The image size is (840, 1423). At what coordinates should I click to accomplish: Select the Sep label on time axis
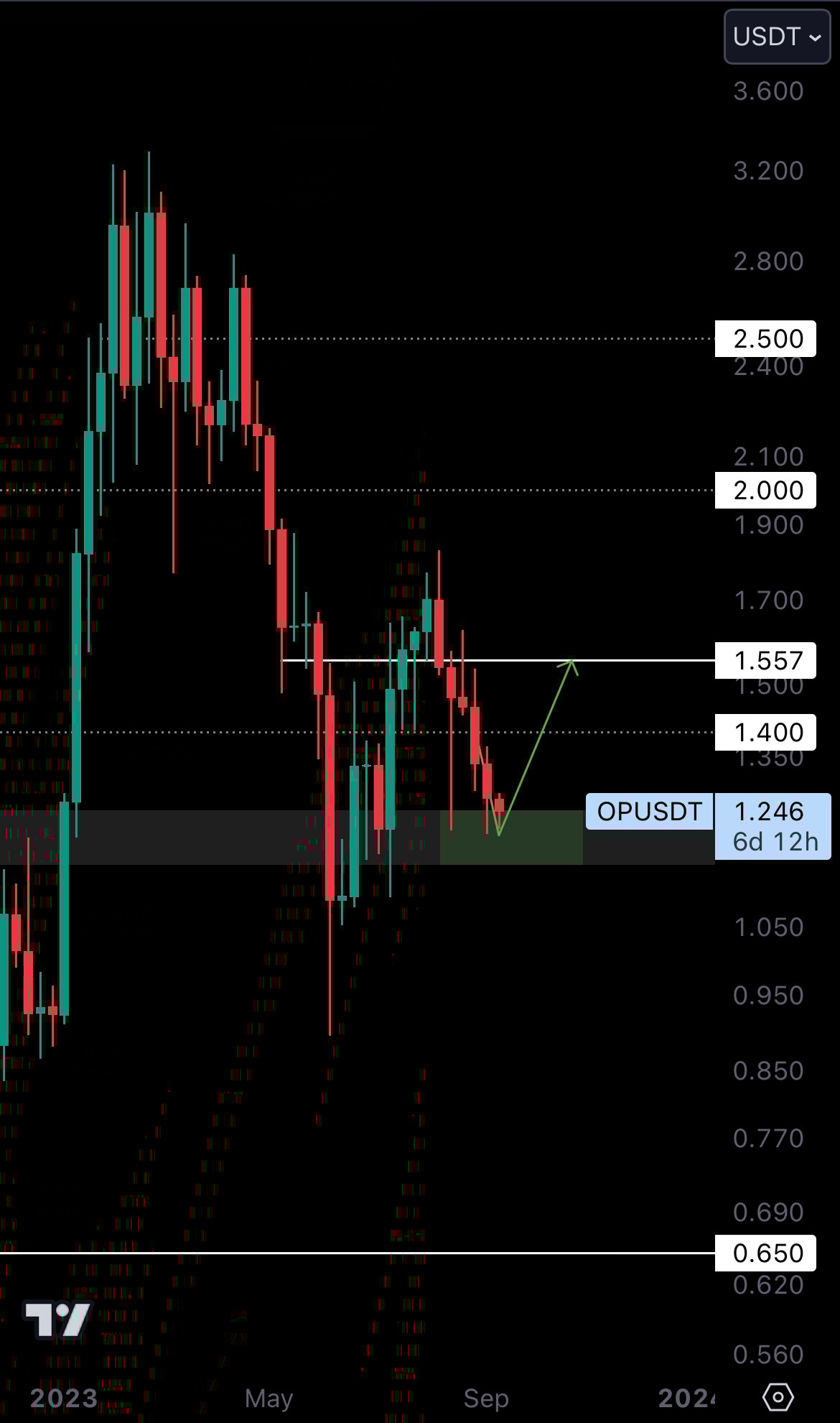(x=485, y=1397)
